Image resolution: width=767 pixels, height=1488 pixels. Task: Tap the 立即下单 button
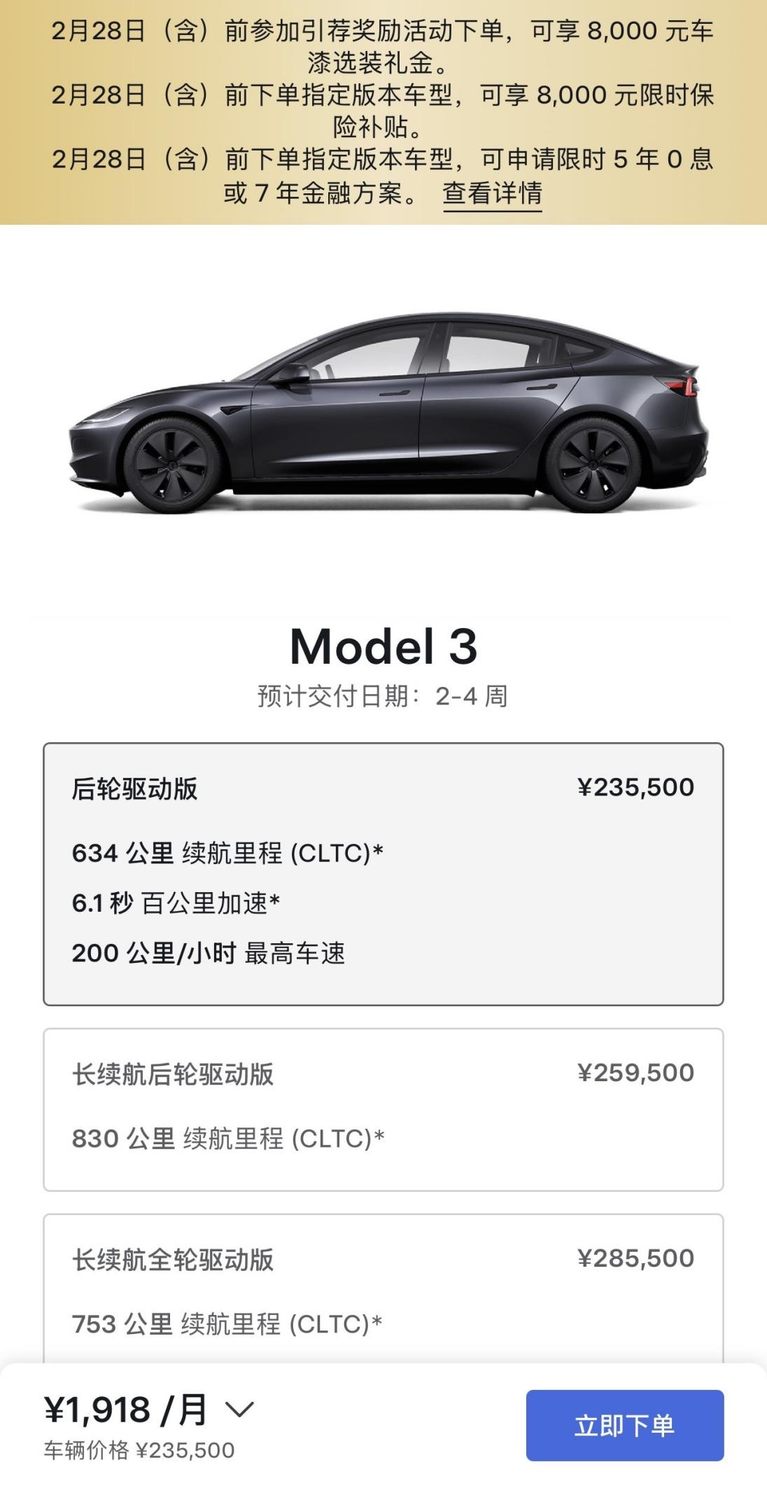pos(624,1425)
